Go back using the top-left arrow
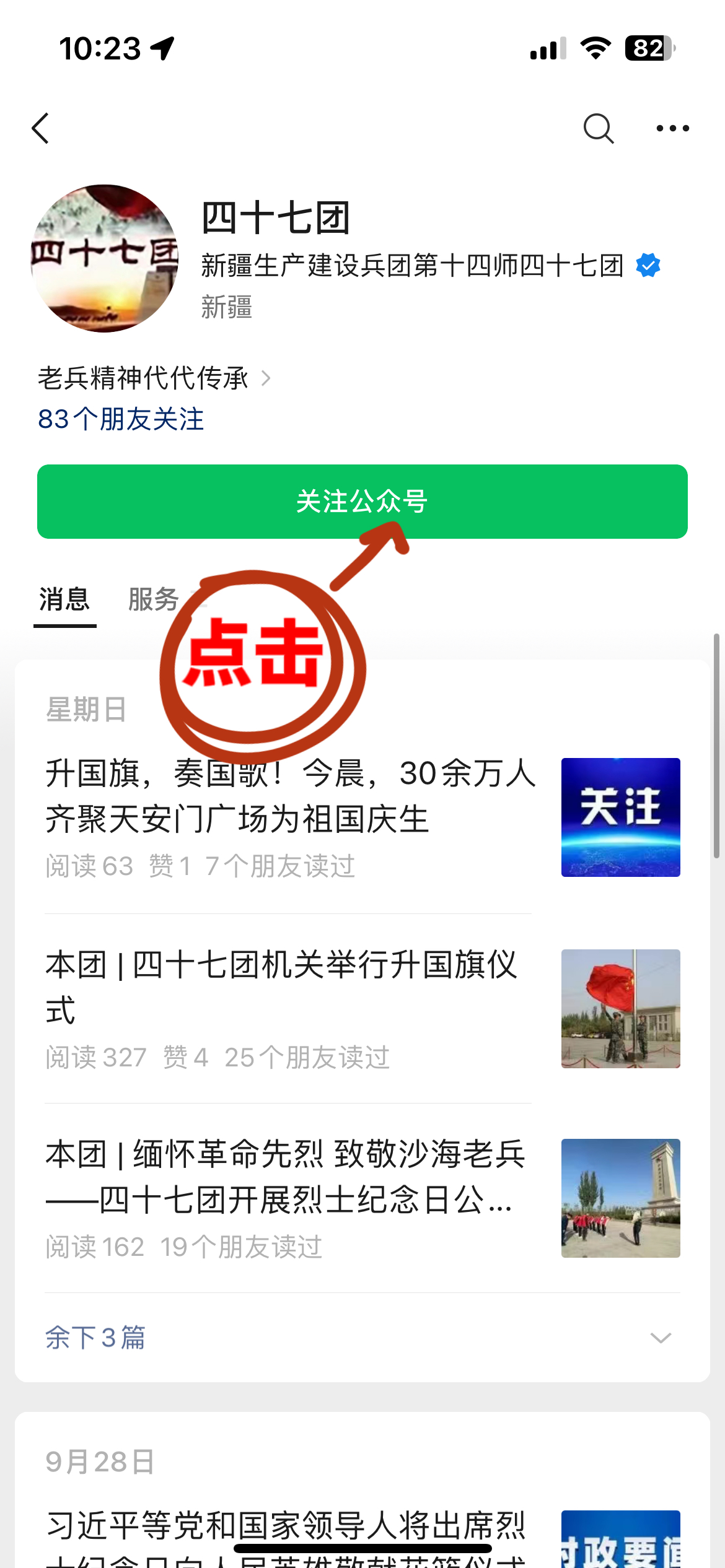This screenshot has width=725, height=1568. click(41, 128)
